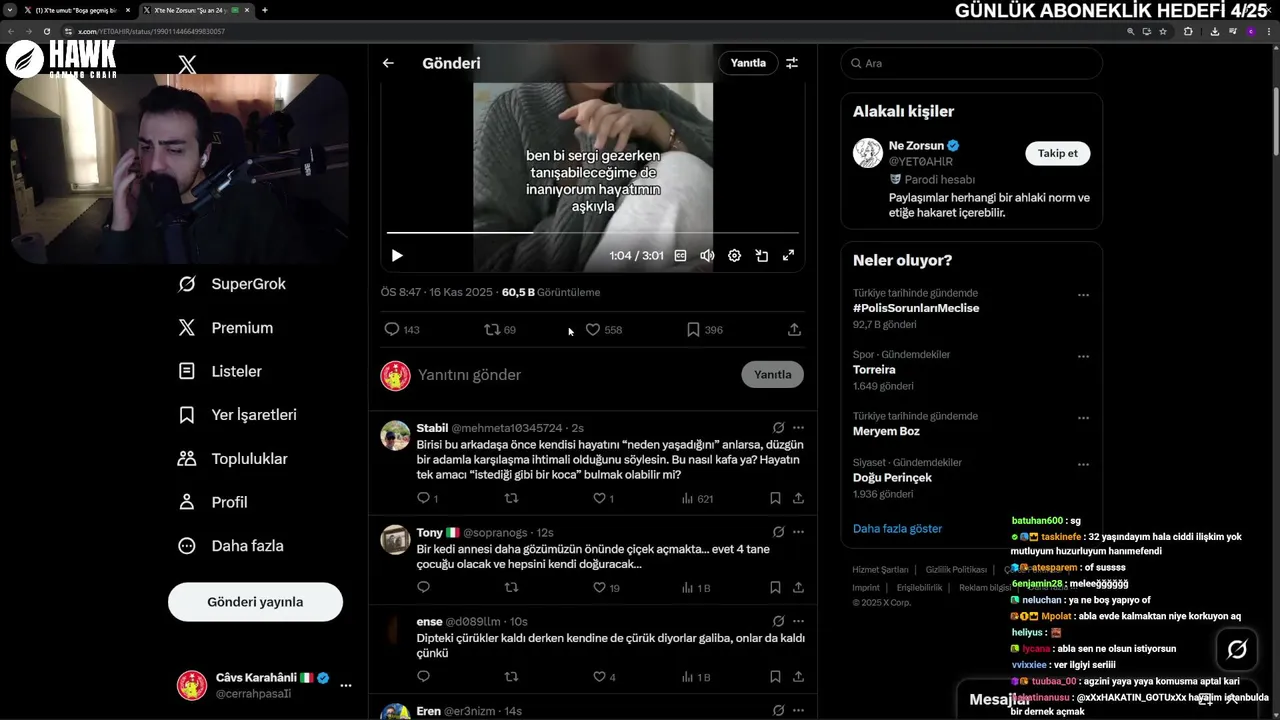
Task: Expand the video to fullscreen
Action: pyautogui.click(x=788, y=256)
